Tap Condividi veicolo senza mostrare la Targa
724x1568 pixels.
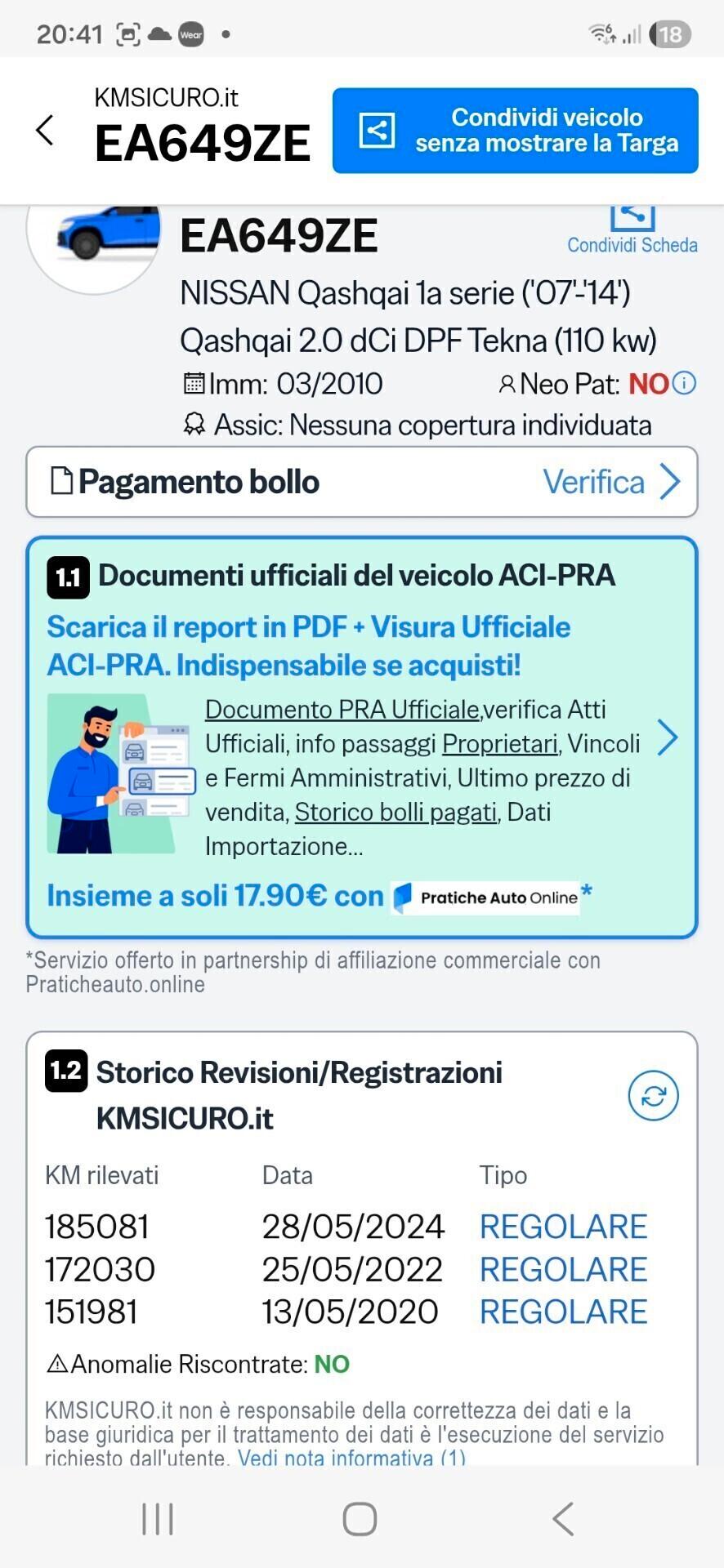tap(515, 131)
